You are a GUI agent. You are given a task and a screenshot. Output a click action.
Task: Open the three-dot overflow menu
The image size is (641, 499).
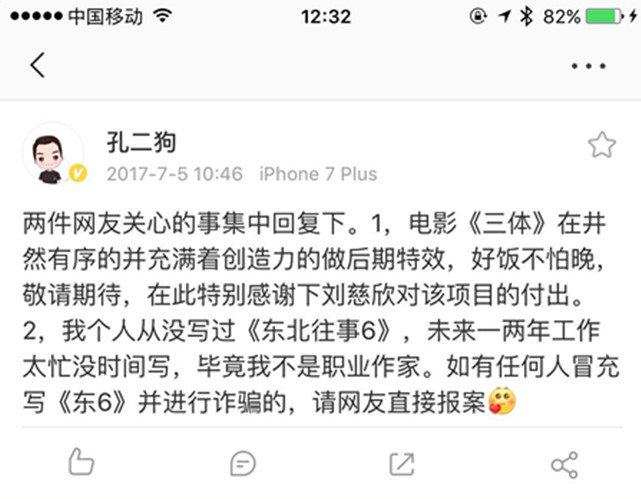pos(589,66)
